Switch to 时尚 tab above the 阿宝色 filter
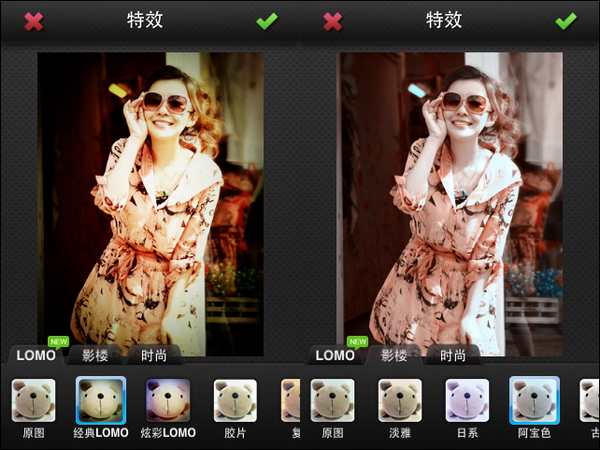Viewport: 600px width, 450px height. pyautogui.click(x=453, y=355)
